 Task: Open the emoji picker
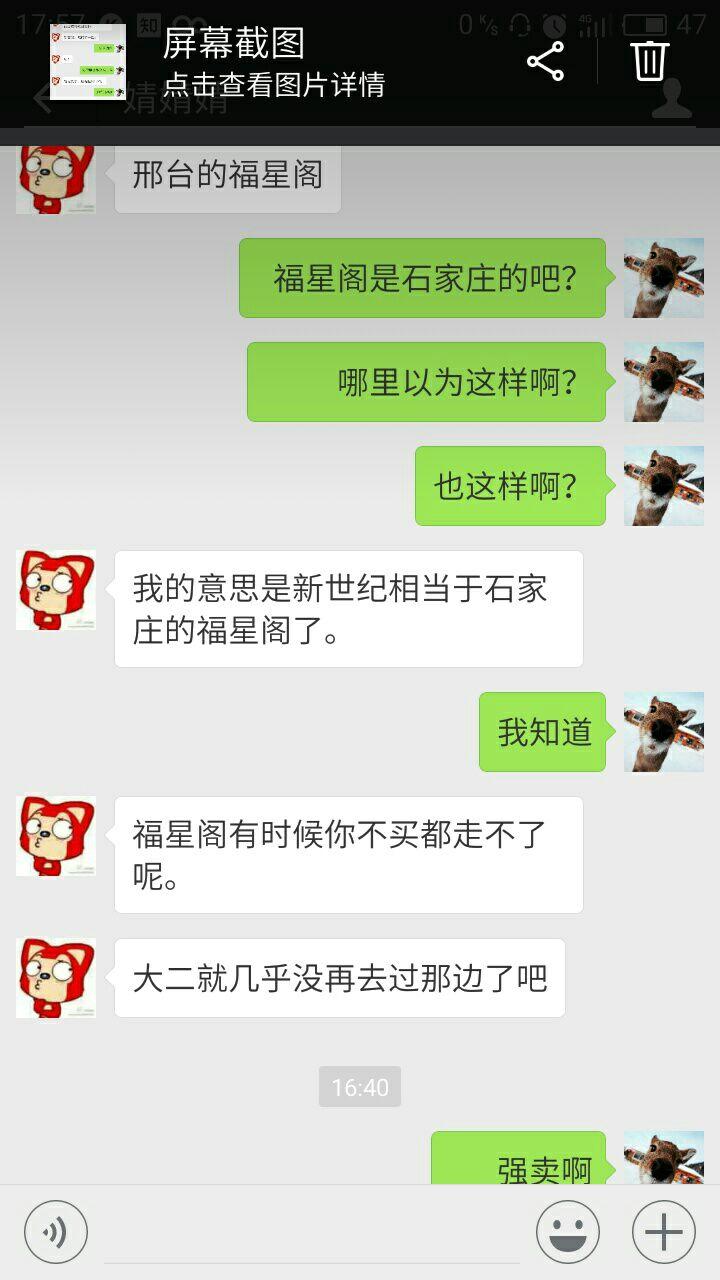[568, 1232]
